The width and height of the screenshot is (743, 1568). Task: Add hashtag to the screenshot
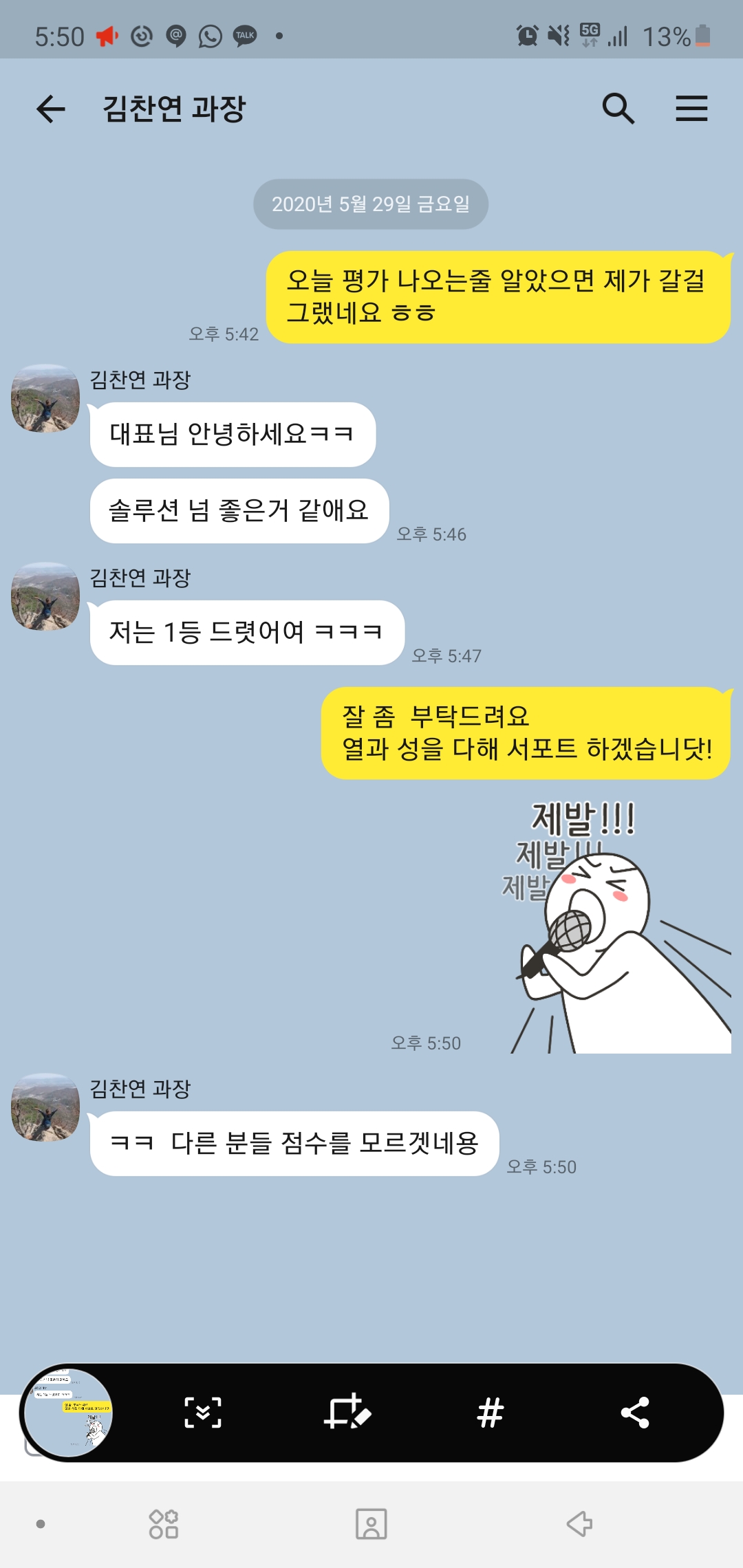pyautogui.click(x=491, y=1413)
